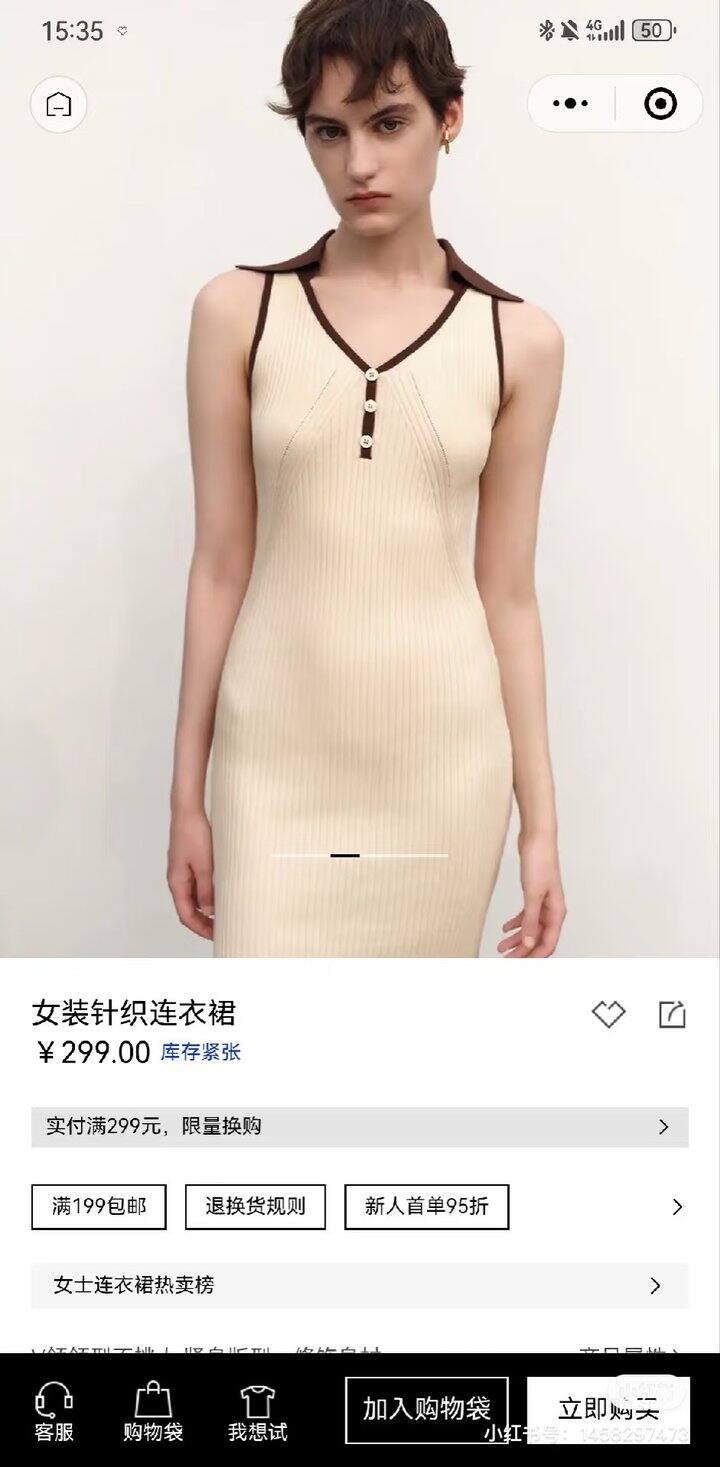
Task: Expand the service tags row arrow
Action: (x=677, y=1207)
